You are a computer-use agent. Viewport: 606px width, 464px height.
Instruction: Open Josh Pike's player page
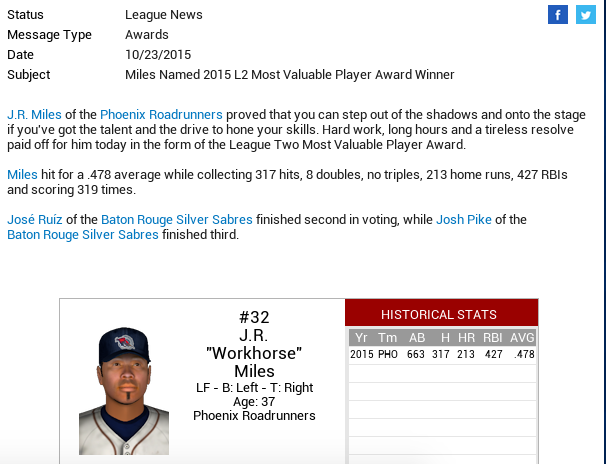point(464,220)
